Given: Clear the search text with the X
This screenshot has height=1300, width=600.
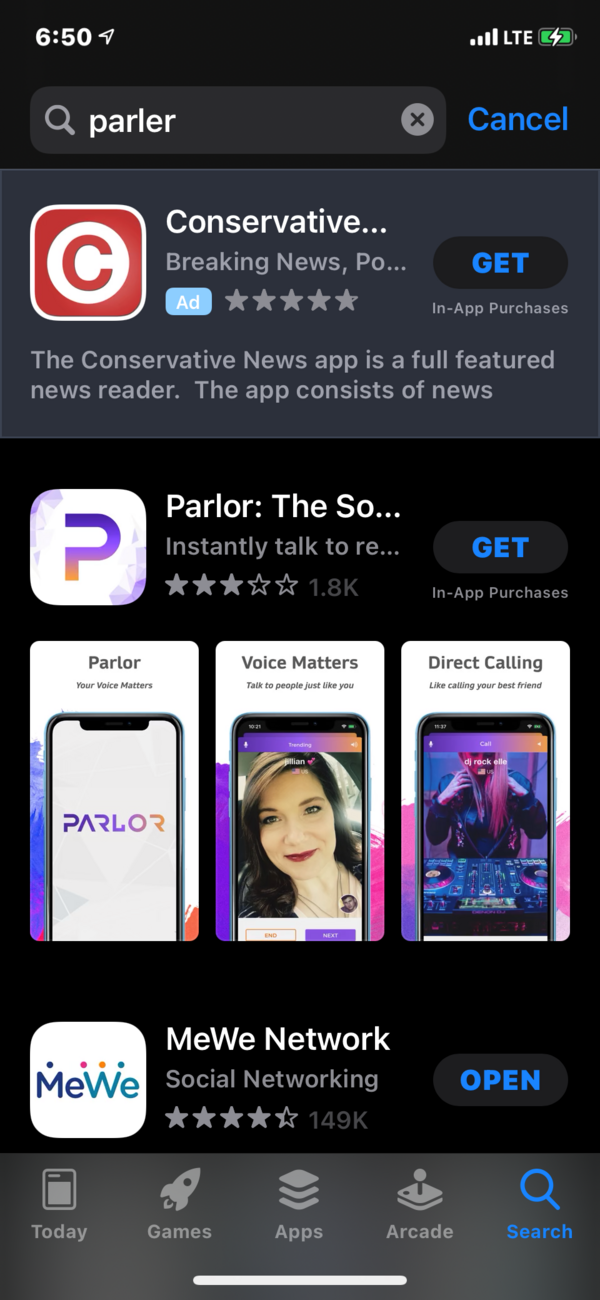Looking at the screenshot, I should point(417,121).
